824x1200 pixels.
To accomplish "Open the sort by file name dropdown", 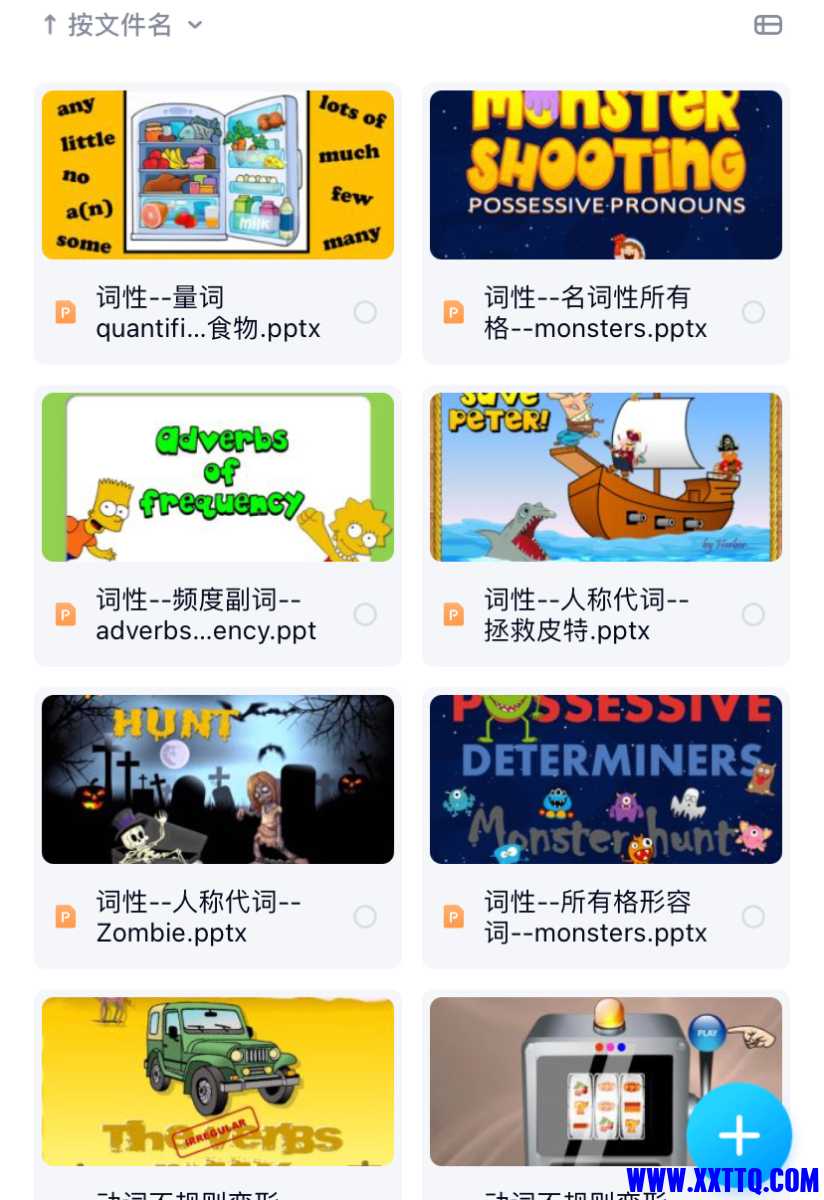I will 122,25.
